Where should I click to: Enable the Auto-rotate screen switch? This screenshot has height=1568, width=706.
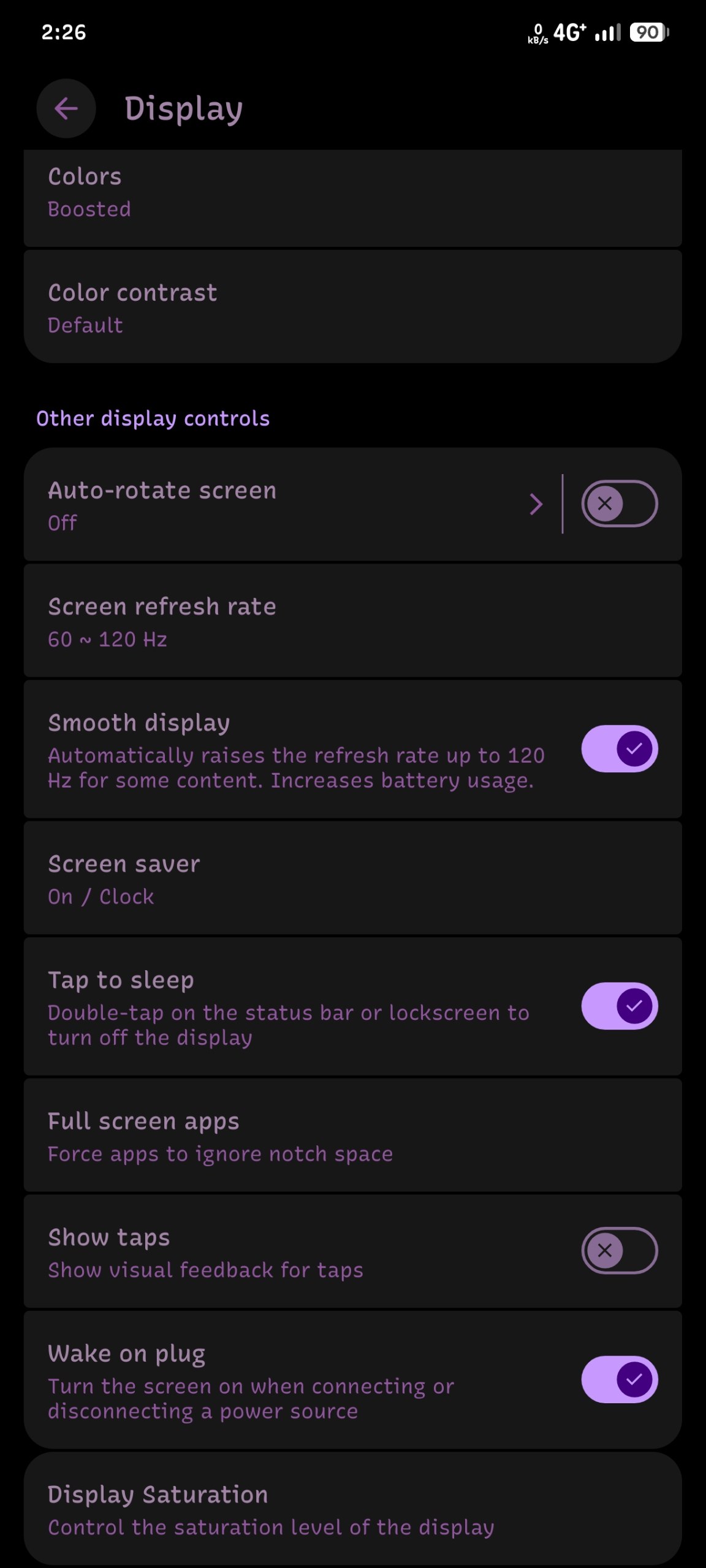(x=619, y=504)
